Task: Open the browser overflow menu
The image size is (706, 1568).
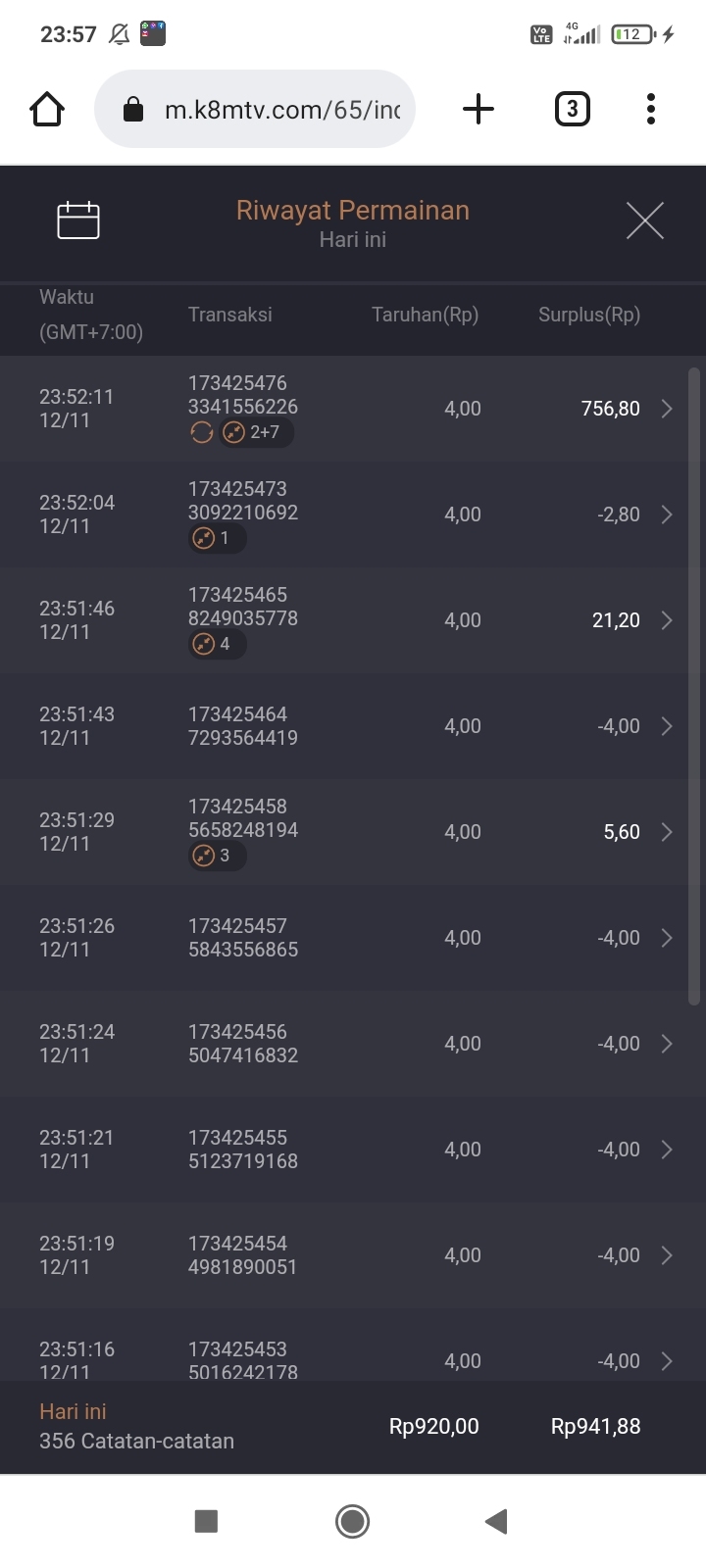Action: click(x=650, y=109)
